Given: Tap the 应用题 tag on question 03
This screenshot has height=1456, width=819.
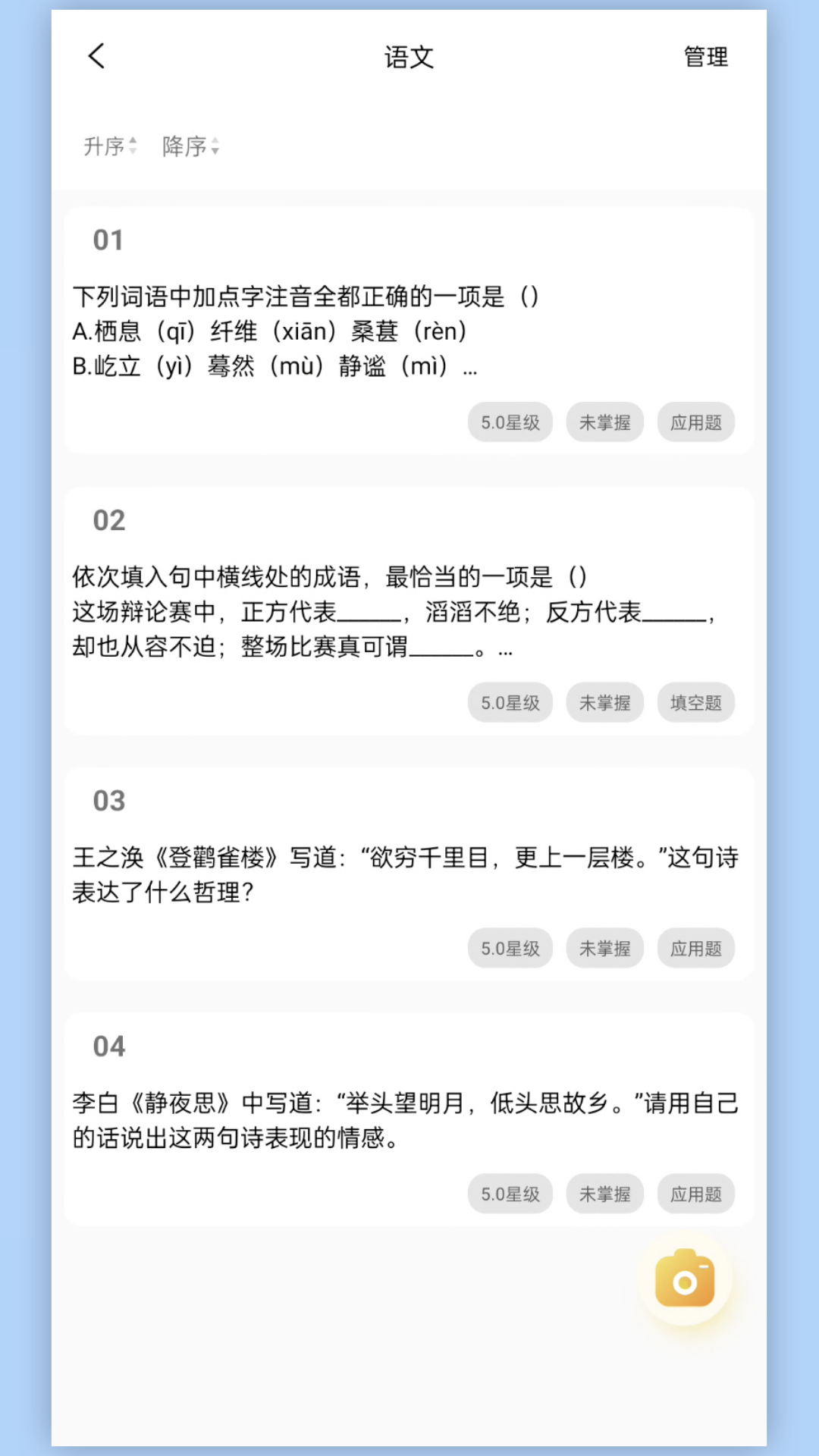Looking at the screenshot, I should [x=695, y=948].
